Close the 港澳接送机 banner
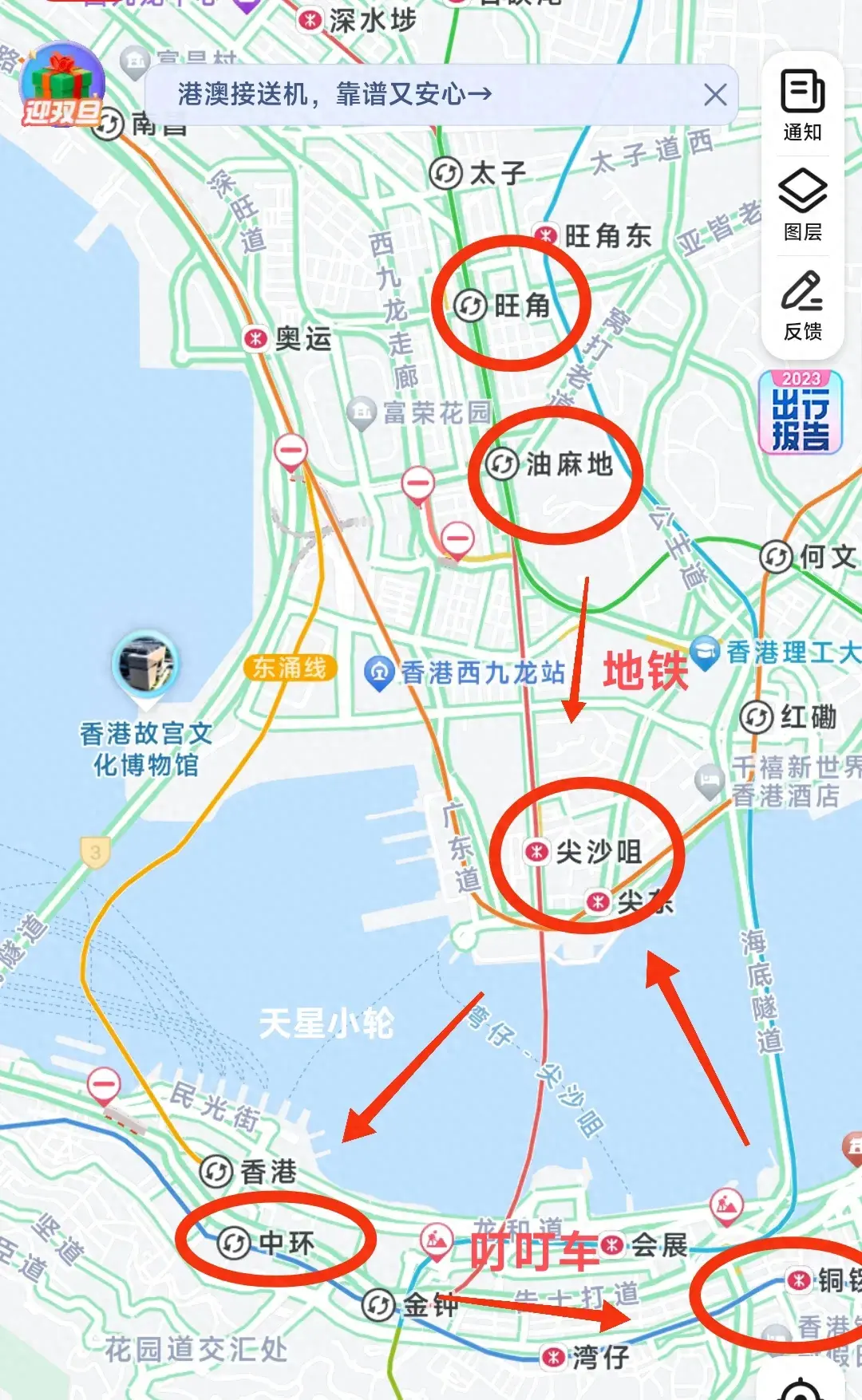This screenshot has height=1400, width=862. [715, 95]
